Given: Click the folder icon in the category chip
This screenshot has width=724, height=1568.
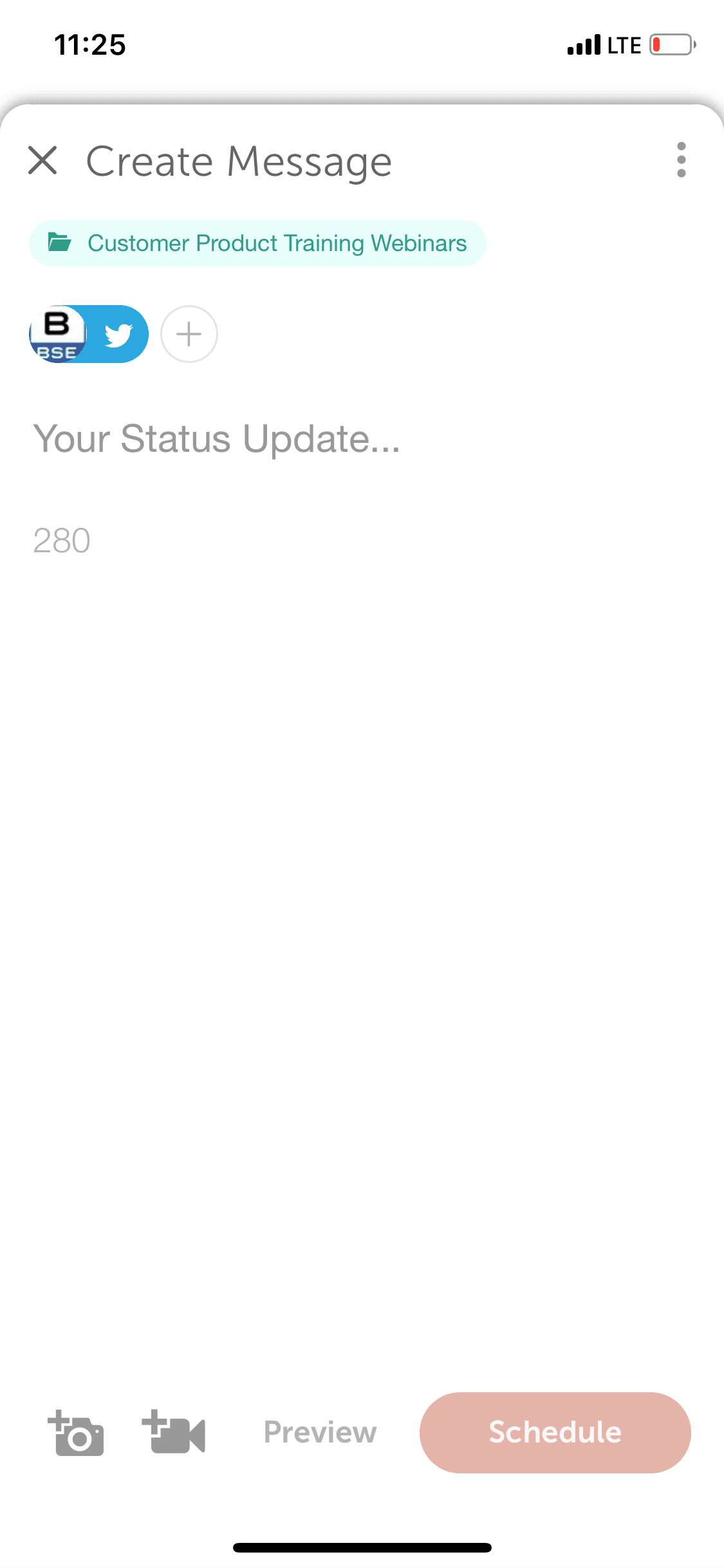Looking at the screenshot, I should click(x=62, y=243).
